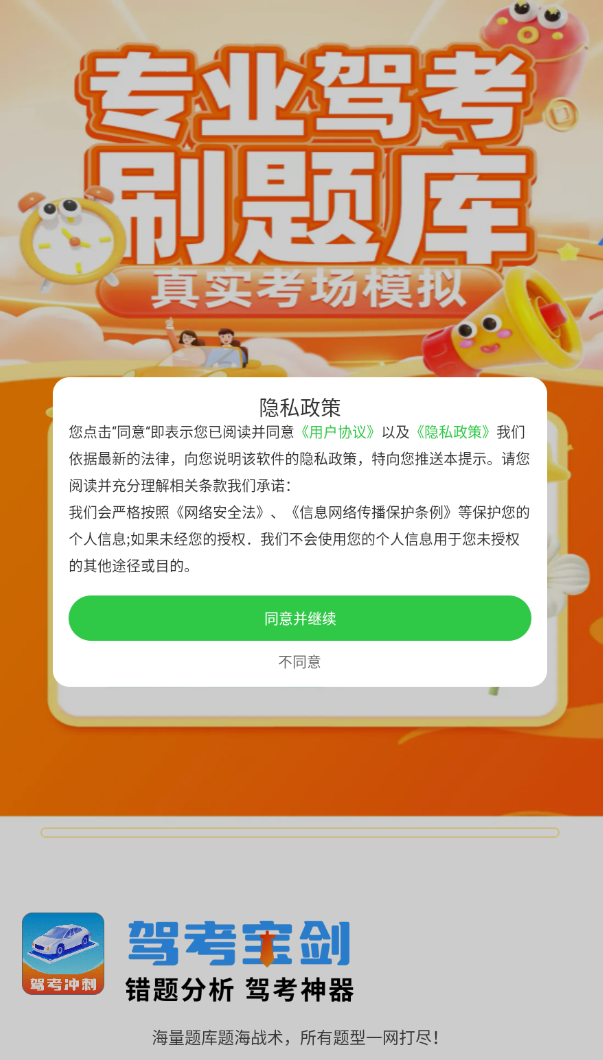This screenshot has height=1060, width=603.
Task: Open the 《用户协议》 link
Action: point(338,432)
